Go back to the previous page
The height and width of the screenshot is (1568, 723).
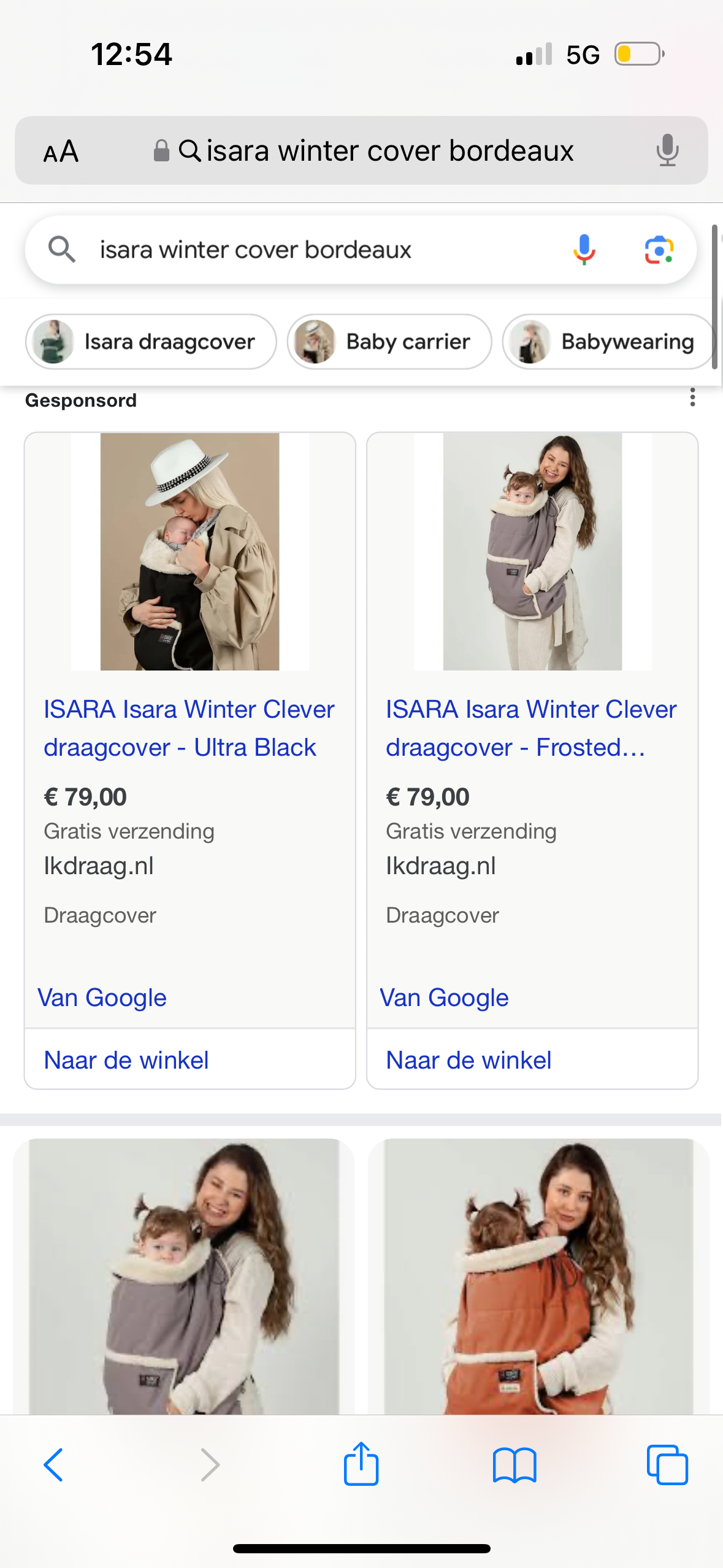click(53, 1465)
